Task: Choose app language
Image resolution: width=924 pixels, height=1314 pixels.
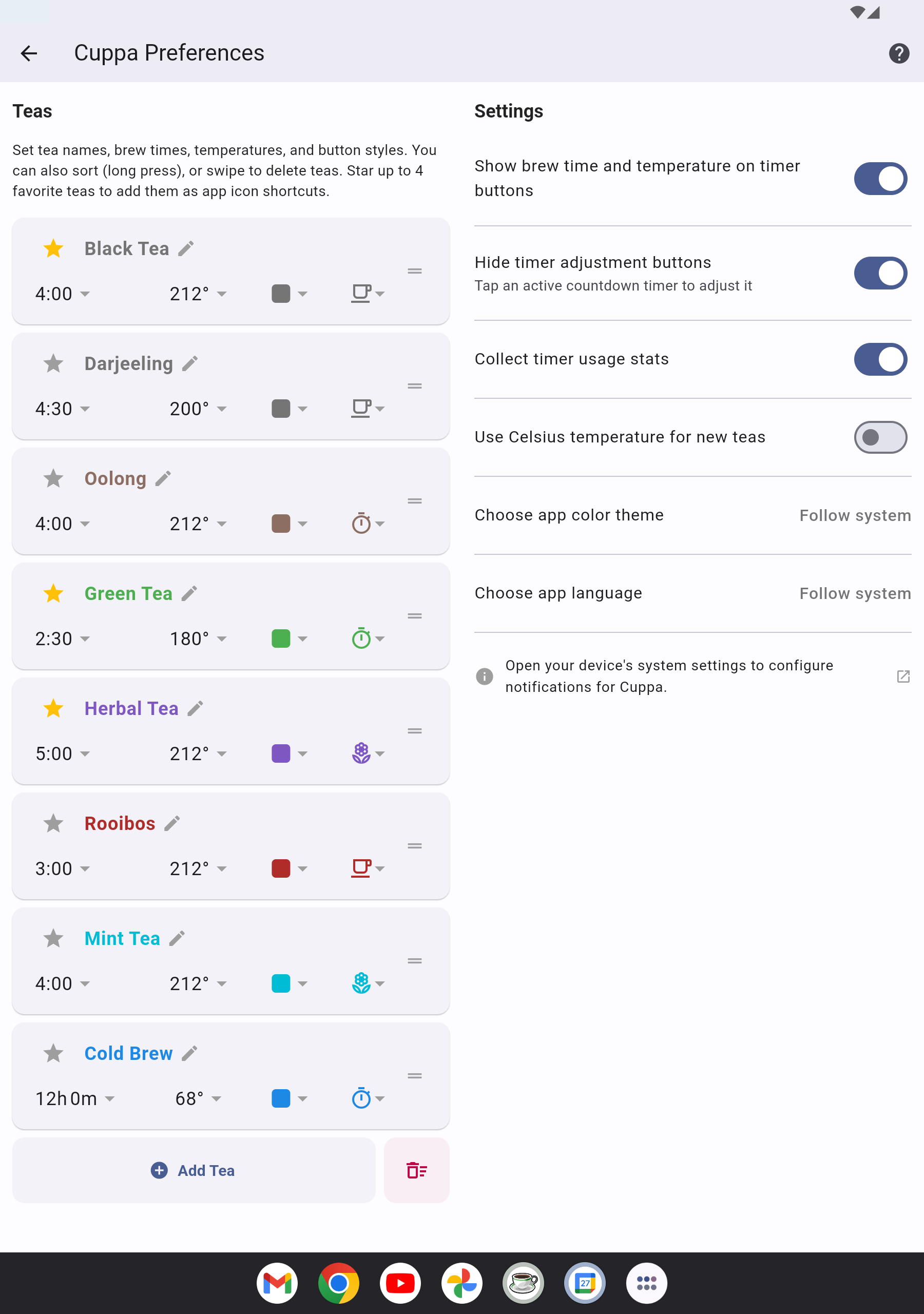Action: pos(692,593)
